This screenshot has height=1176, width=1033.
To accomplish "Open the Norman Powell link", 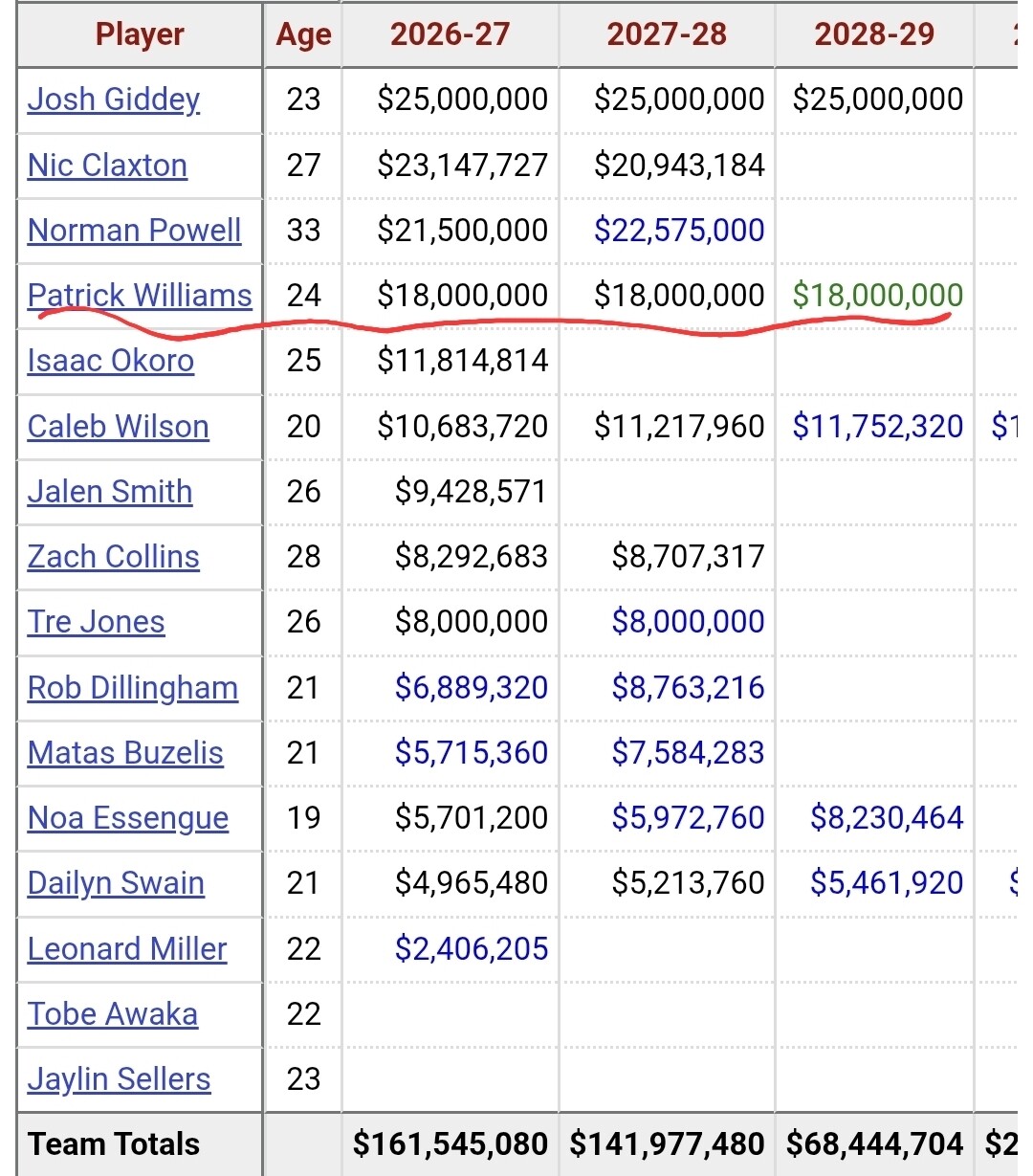I will [x=135, y=230].
